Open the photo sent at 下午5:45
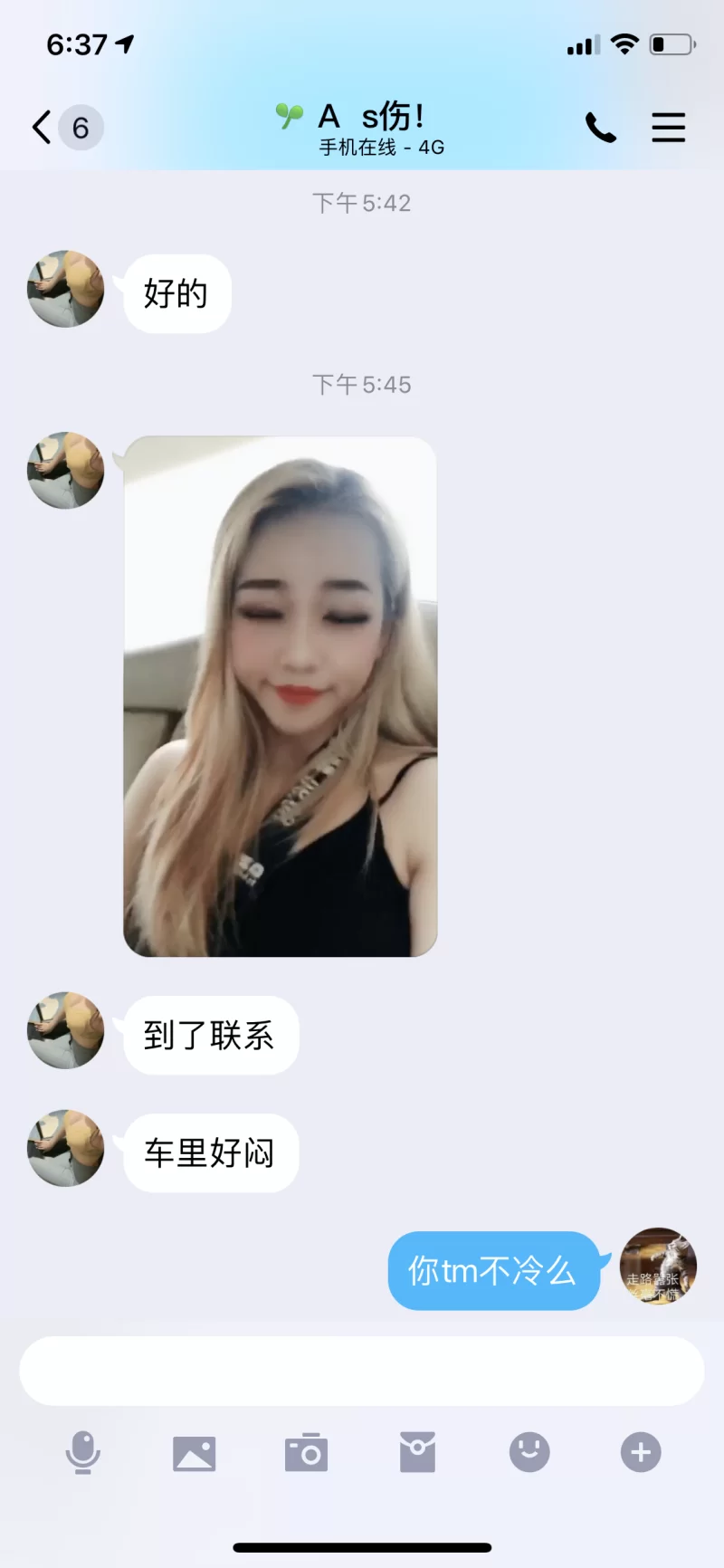This screenshot has height=1568, width=724. pos(281,696)
